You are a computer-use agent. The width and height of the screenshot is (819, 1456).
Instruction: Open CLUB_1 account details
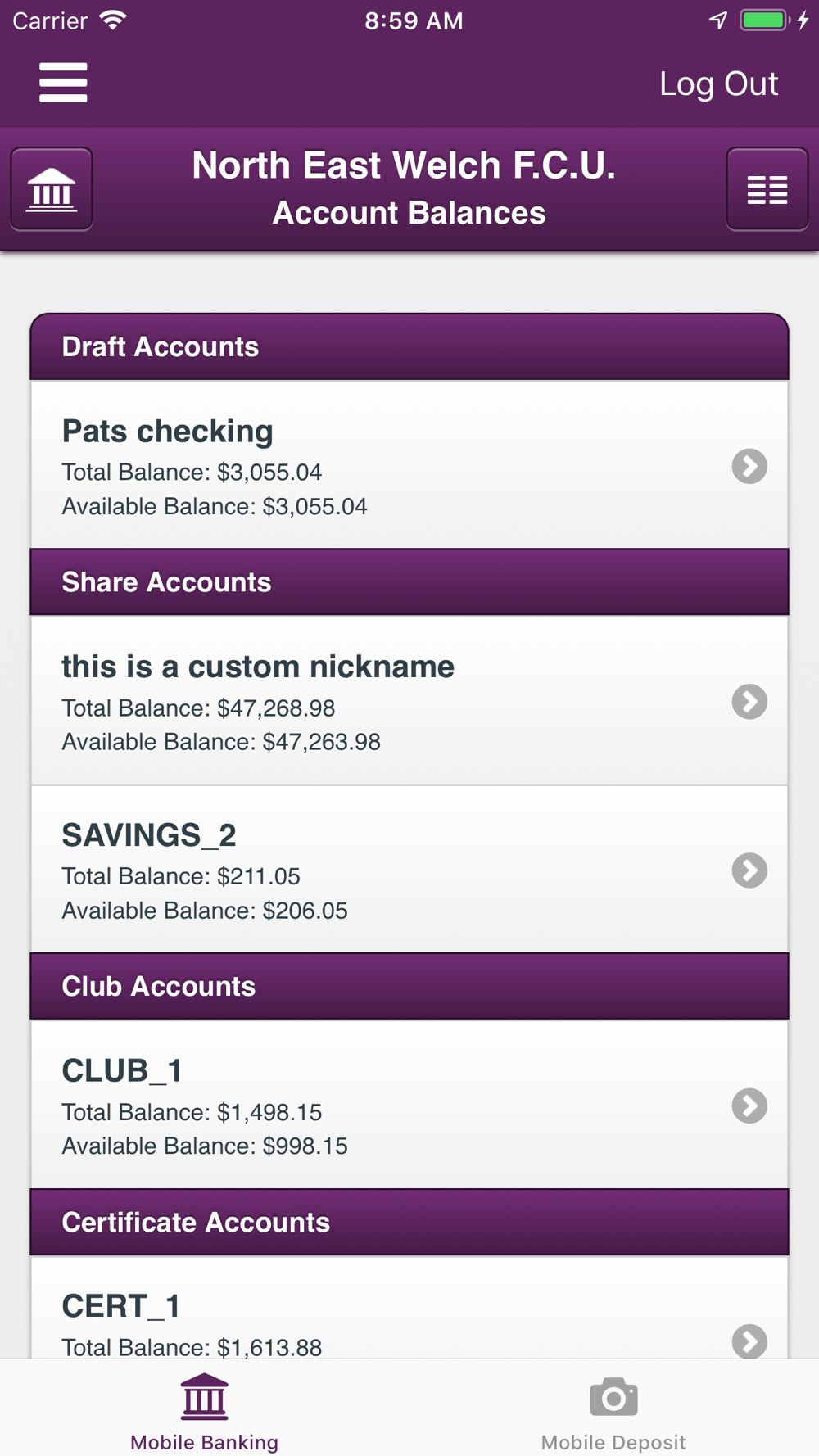tap(409, 1105)
